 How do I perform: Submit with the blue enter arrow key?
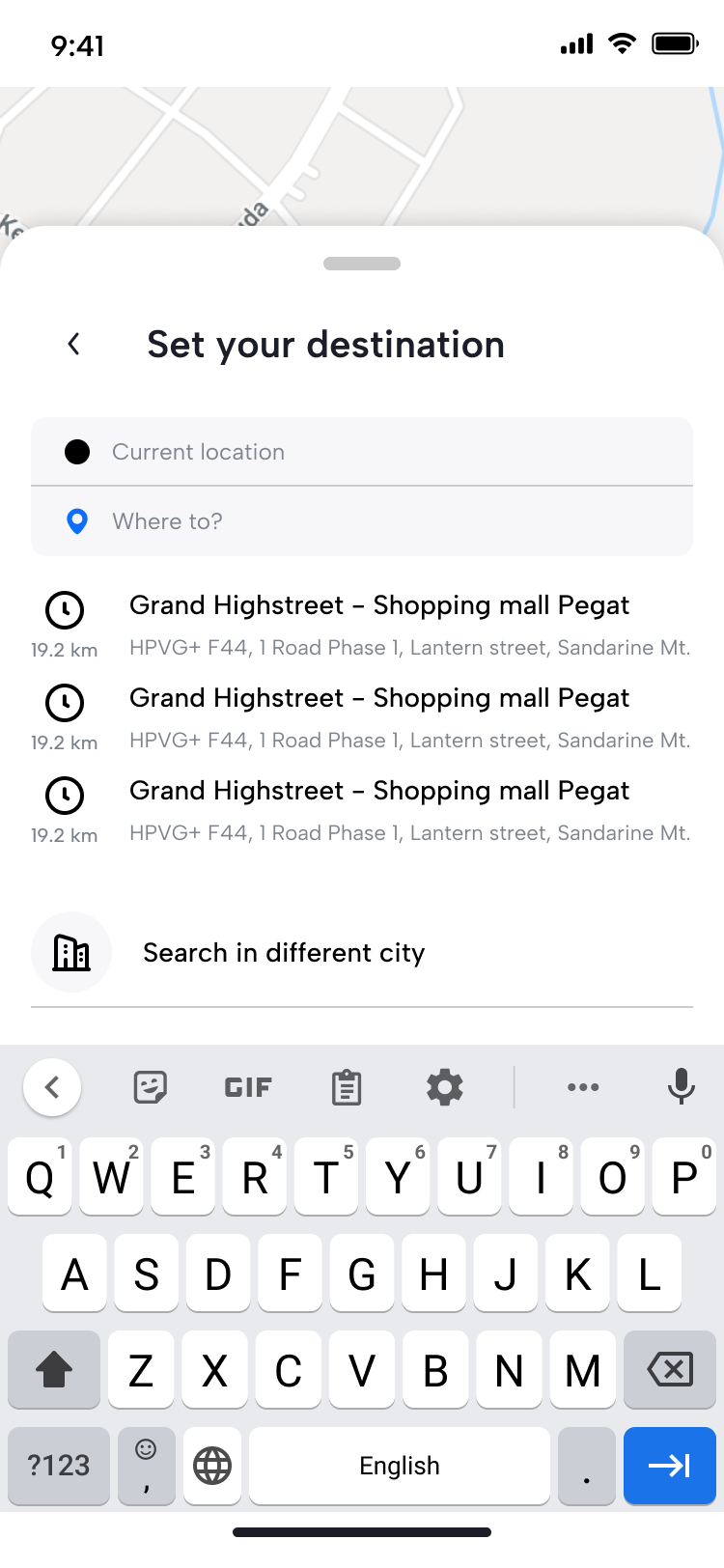(669, 1466)
